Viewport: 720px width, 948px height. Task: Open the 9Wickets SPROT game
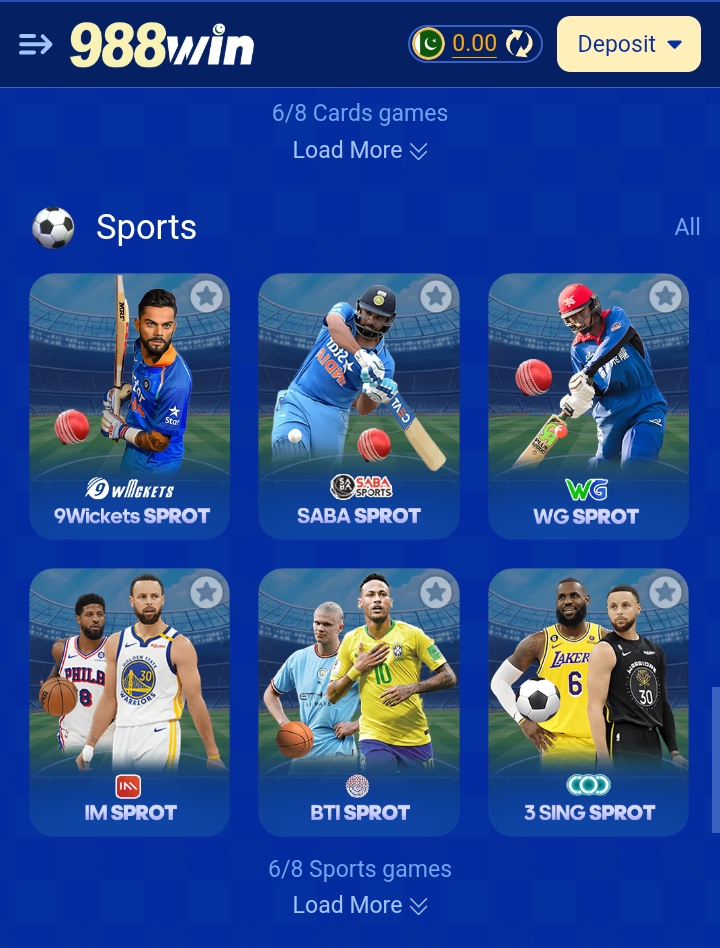[130, 400]
